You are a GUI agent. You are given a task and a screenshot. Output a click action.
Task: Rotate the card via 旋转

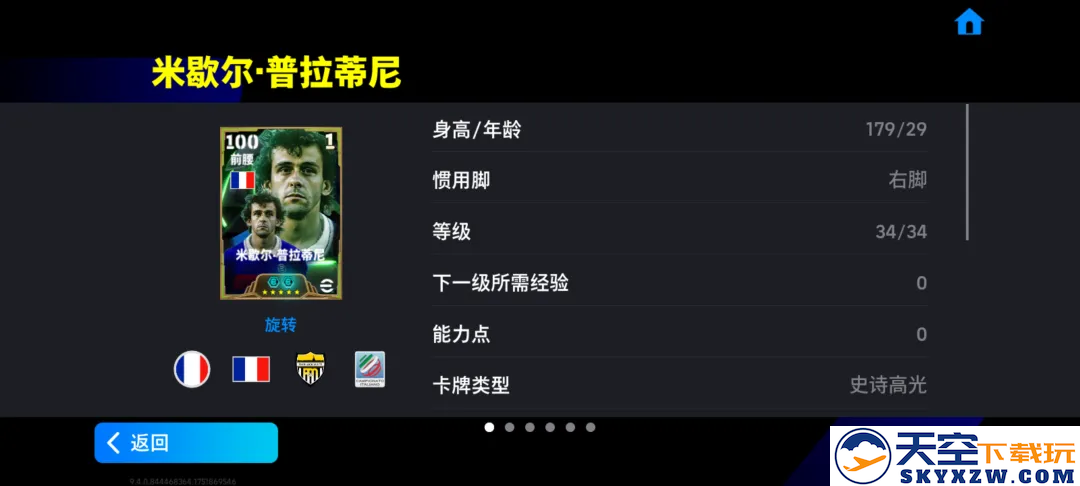point(280,325)
